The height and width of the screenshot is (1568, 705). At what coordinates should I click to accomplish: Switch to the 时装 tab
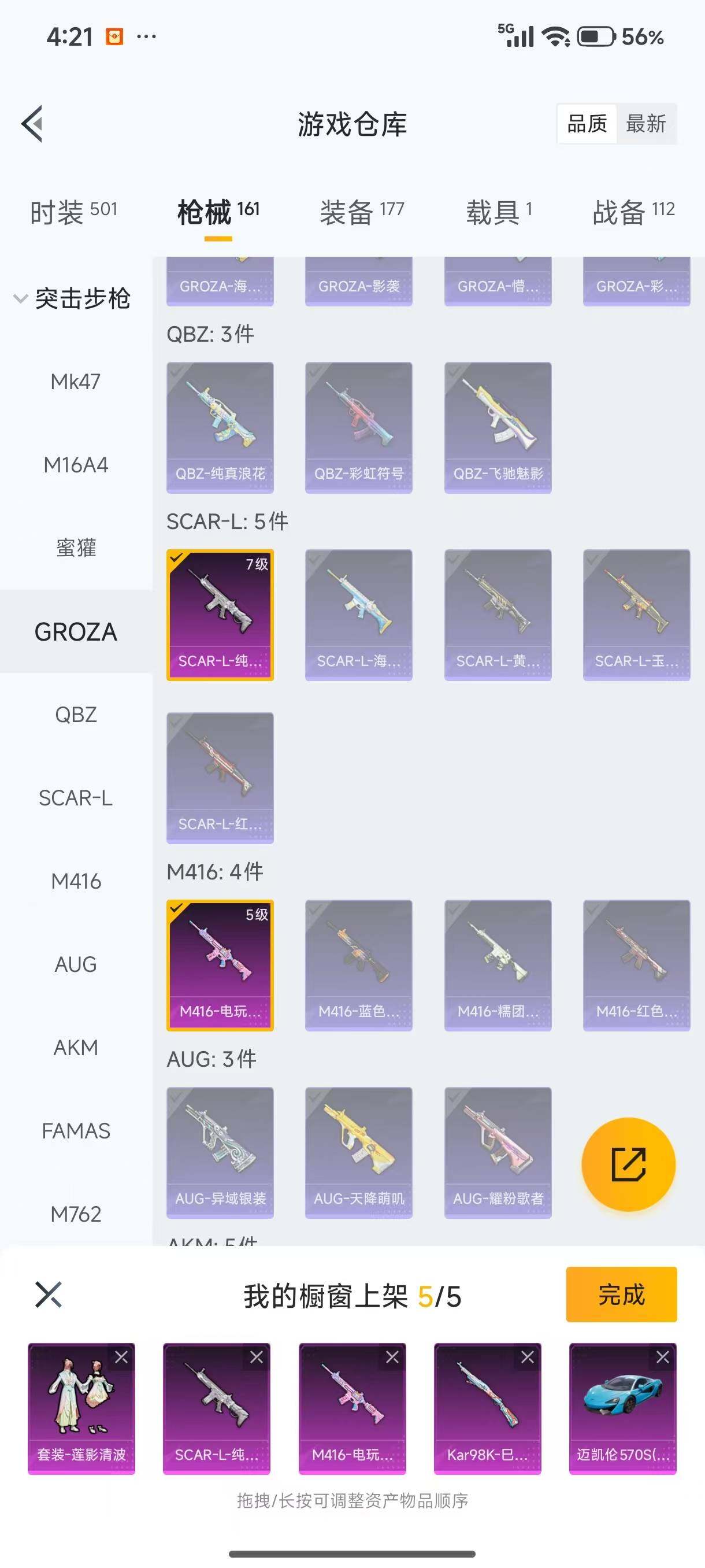73,212
